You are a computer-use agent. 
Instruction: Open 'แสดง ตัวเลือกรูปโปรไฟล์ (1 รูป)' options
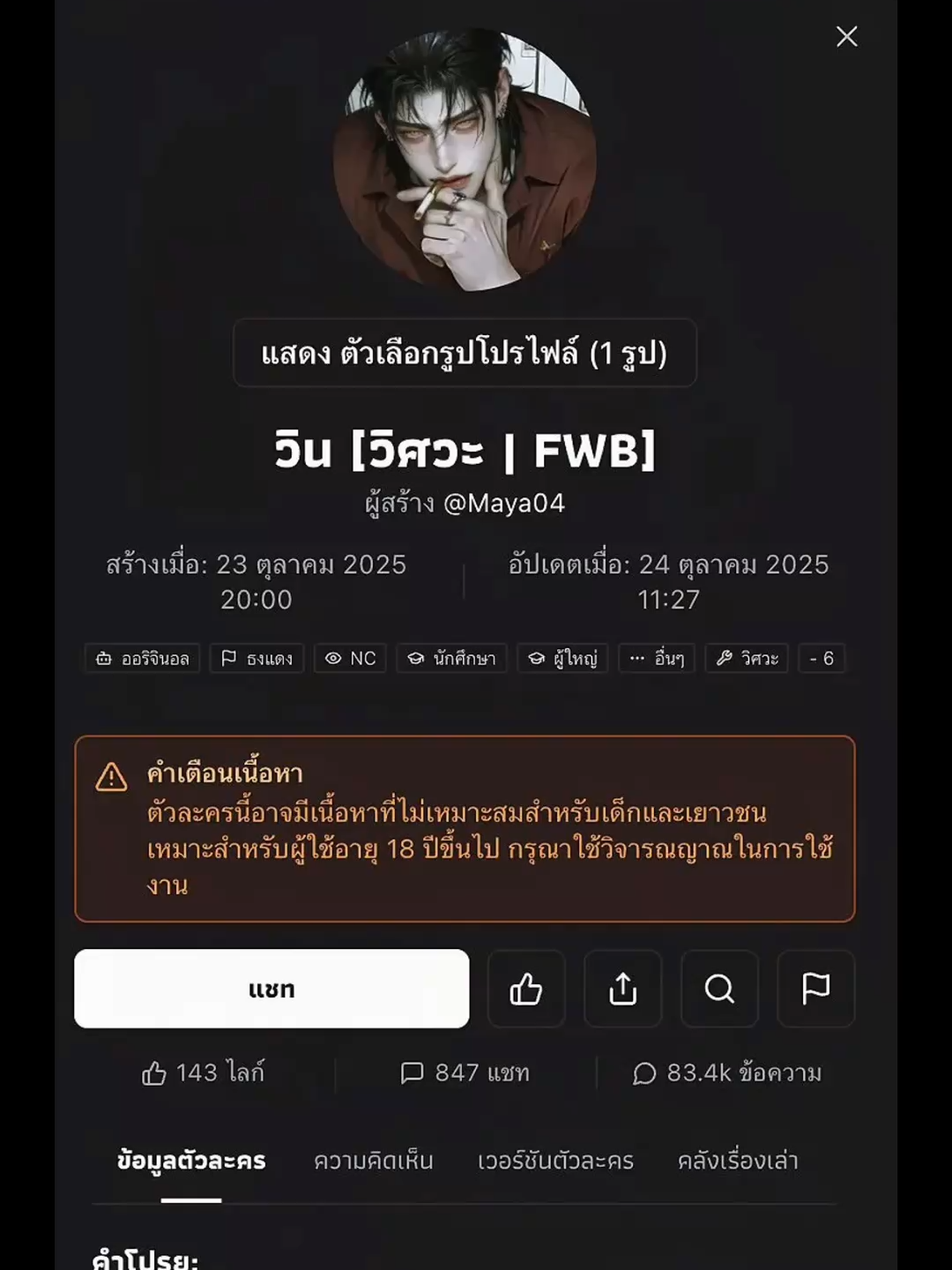(465, 354)
